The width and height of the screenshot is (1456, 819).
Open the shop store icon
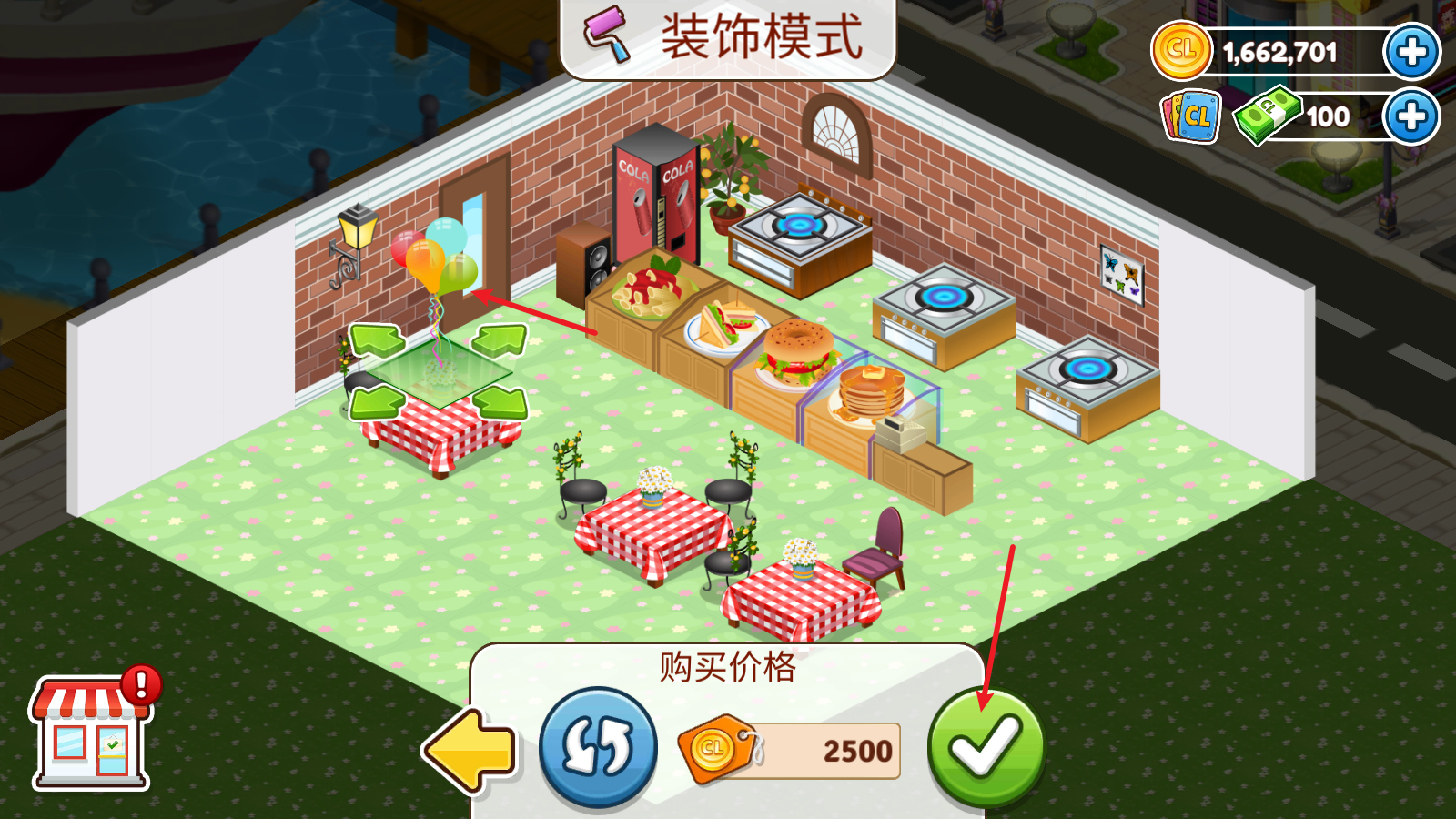[91, 734]
